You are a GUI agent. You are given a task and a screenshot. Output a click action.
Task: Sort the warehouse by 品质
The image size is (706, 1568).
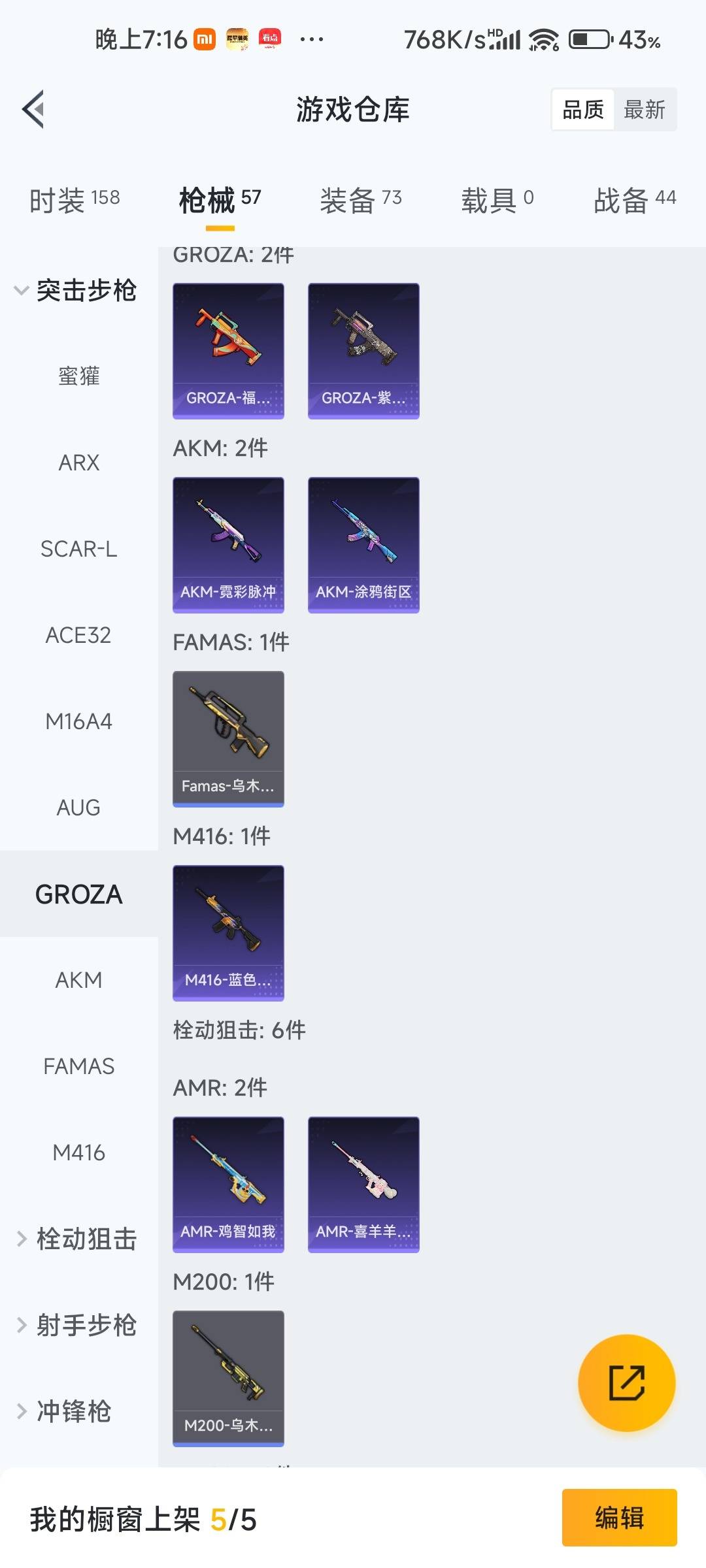(583, 110)
